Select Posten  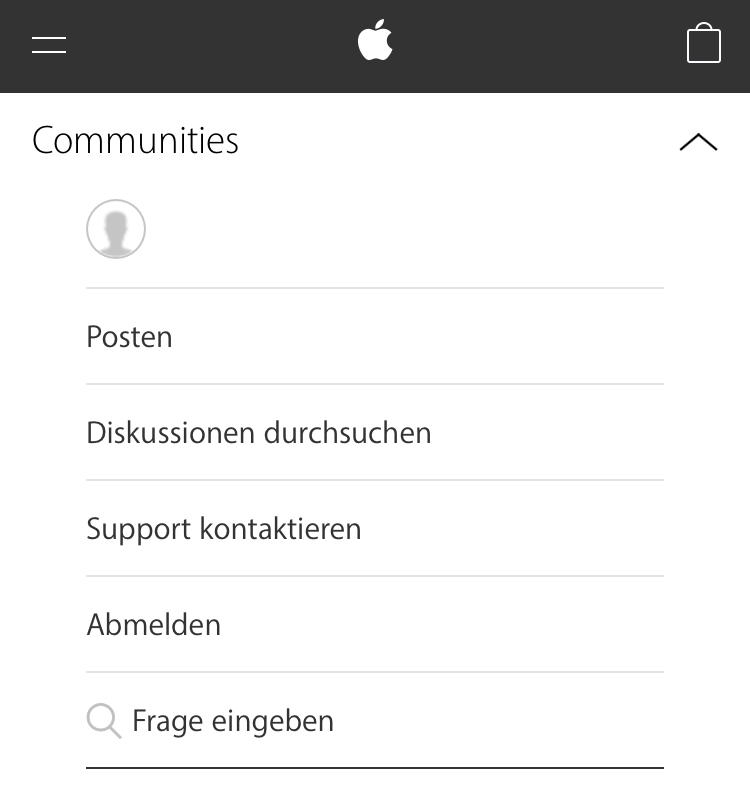(x=130, y=337)
